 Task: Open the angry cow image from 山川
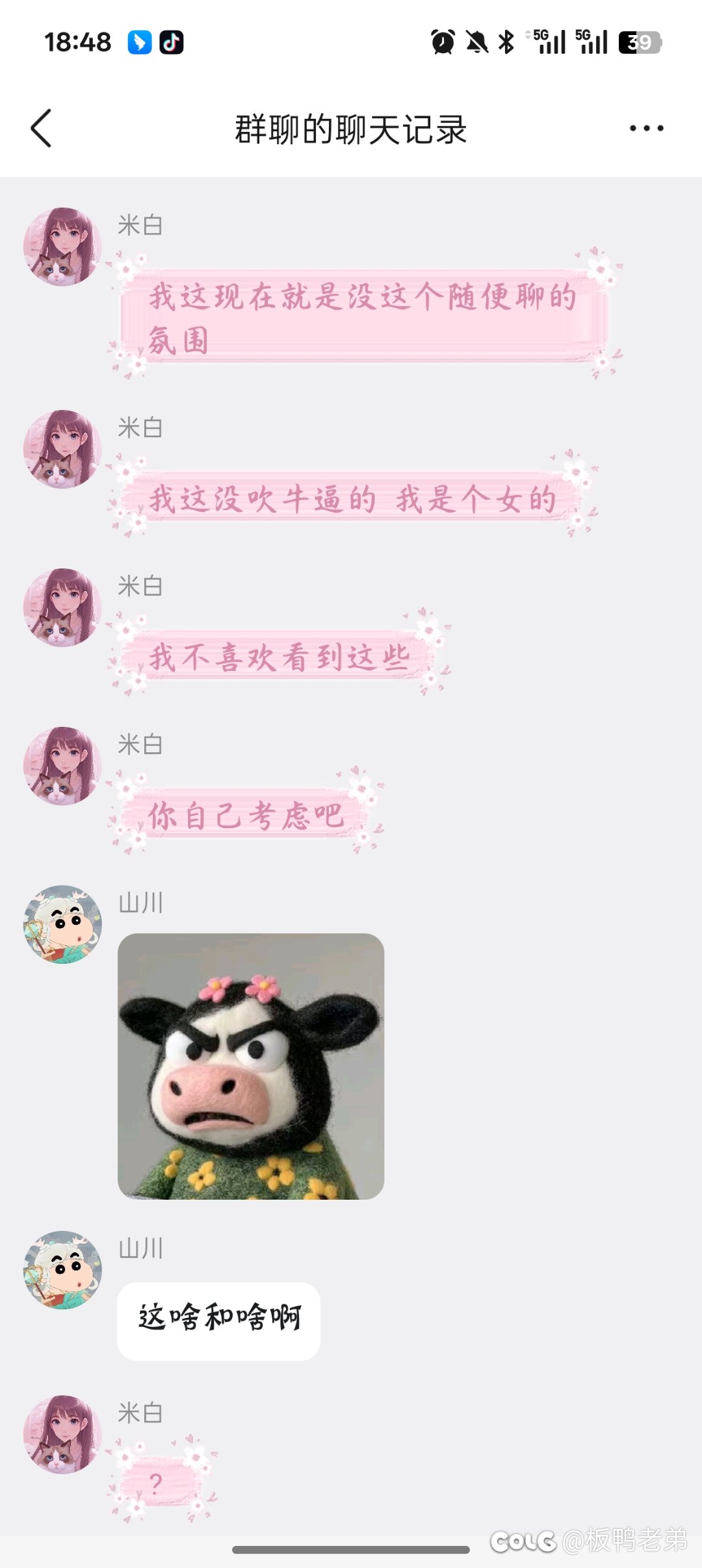pos(251,1066)
